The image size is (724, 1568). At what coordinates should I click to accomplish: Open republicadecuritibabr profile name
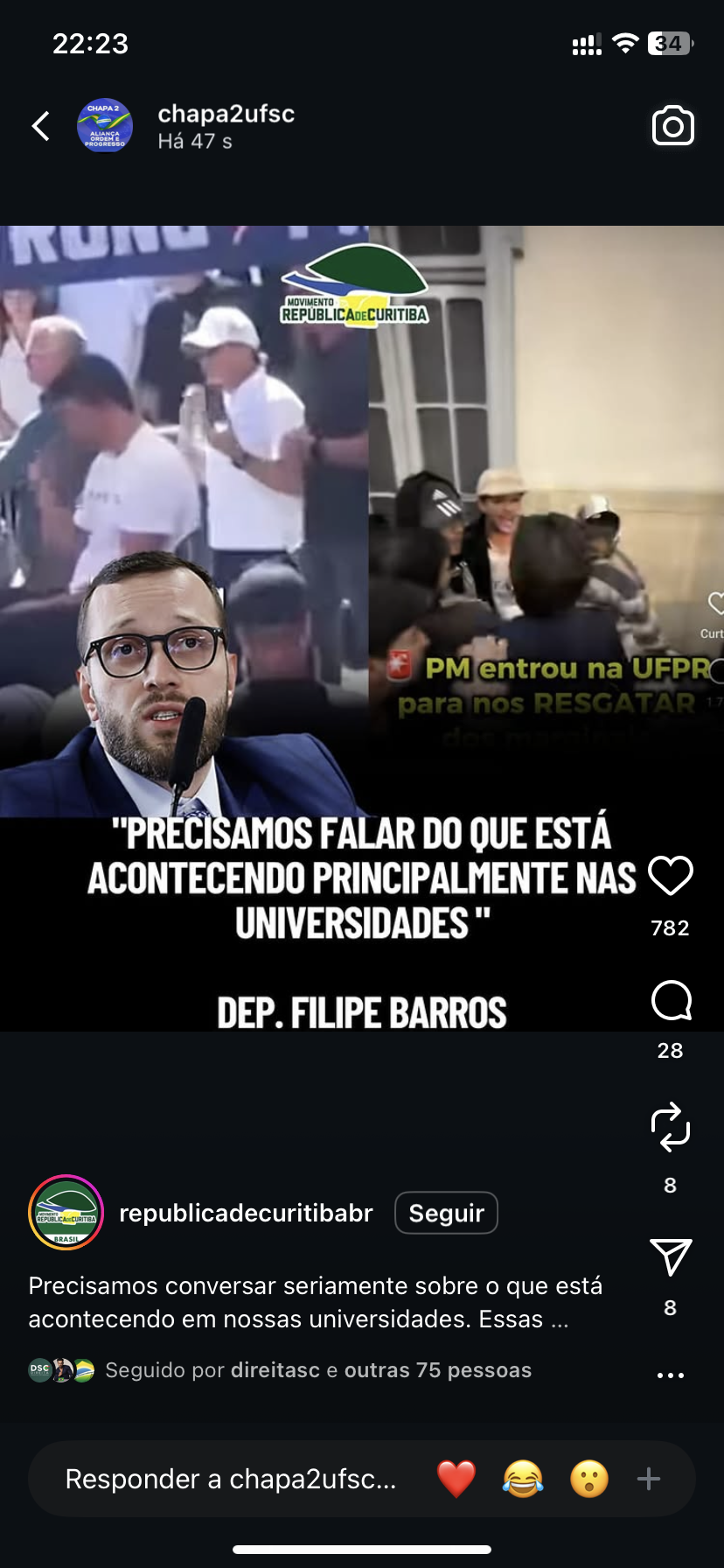pyautogui.click(x=246, y=1213)
